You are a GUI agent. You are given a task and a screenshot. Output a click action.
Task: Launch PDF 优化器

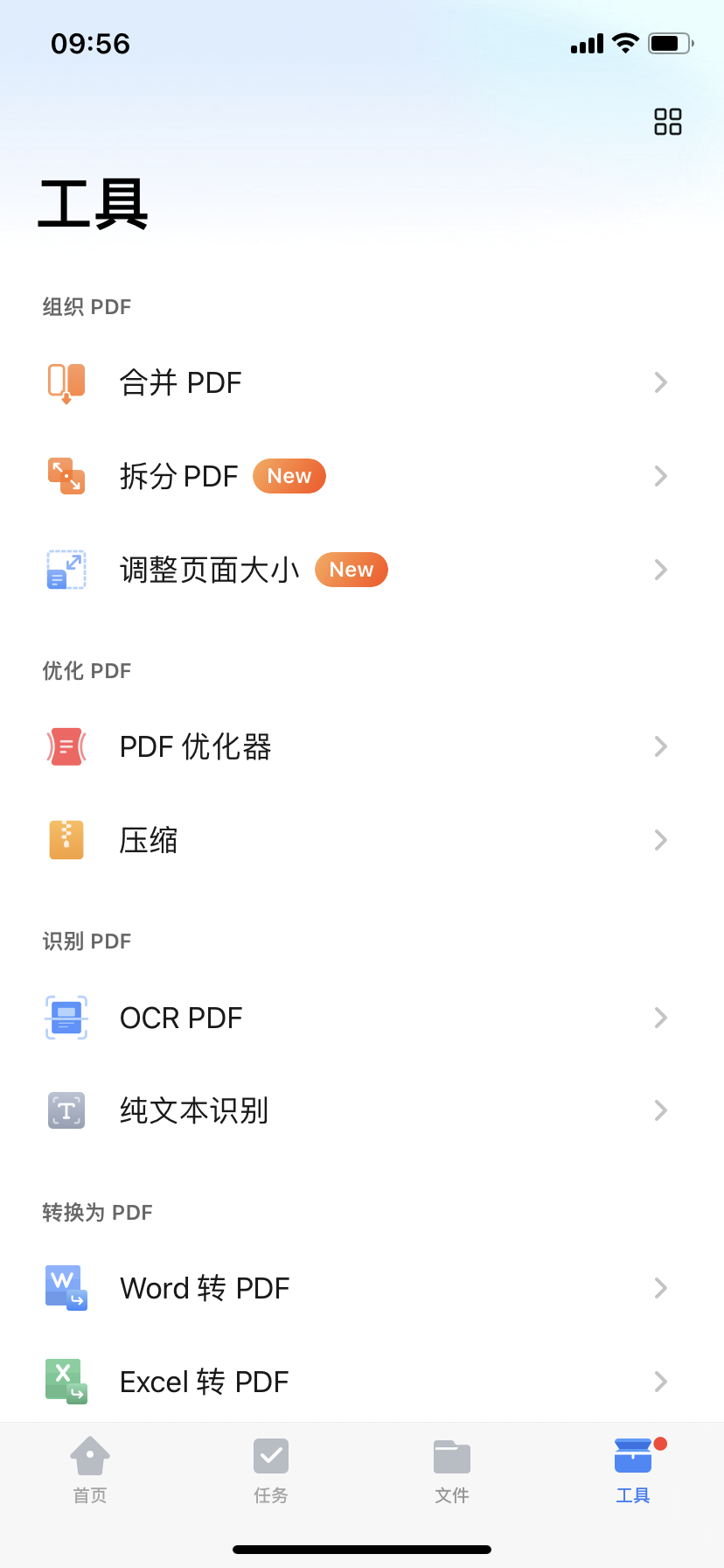[196, 746]
